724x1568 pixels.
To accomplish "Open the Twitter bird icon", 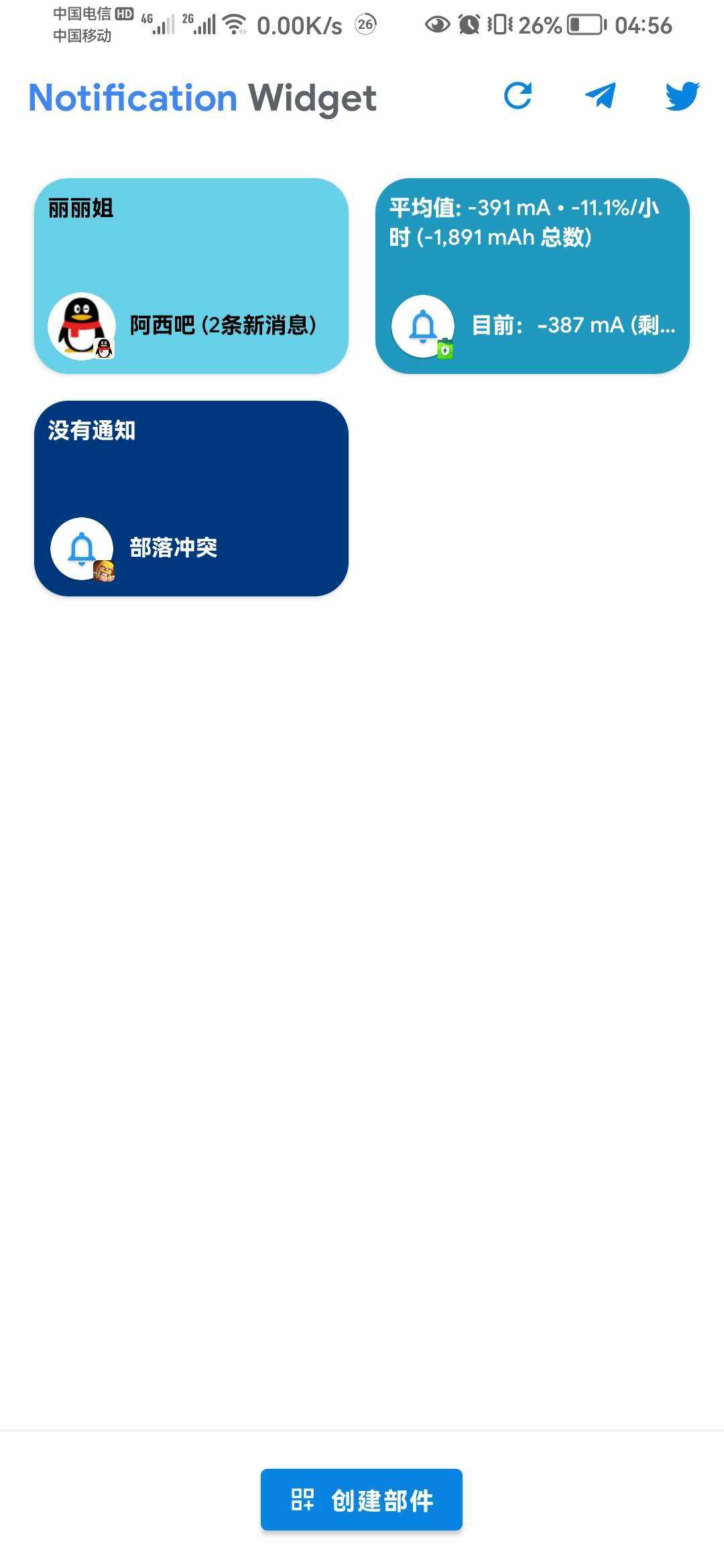I will (x=682, y=96).
